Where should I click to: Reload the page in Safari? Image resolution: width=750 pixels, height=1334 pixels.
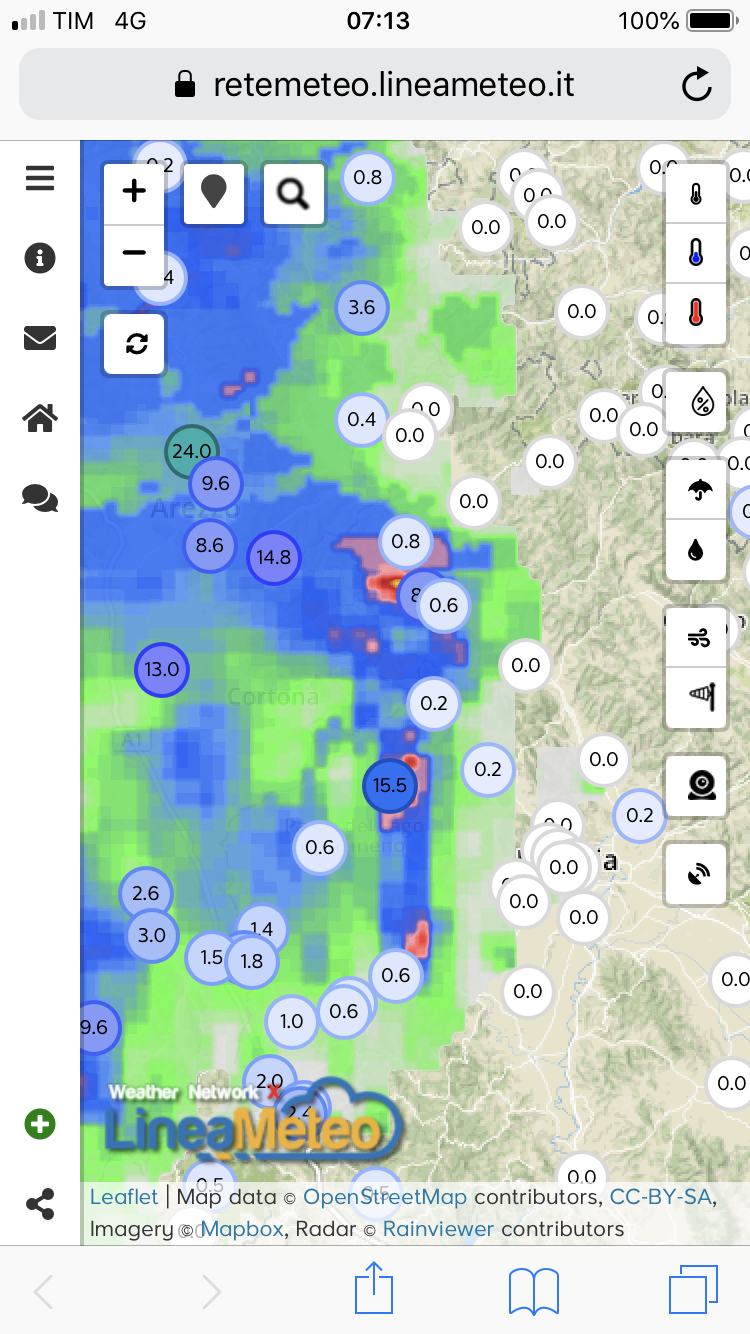(x=696, y=85)
